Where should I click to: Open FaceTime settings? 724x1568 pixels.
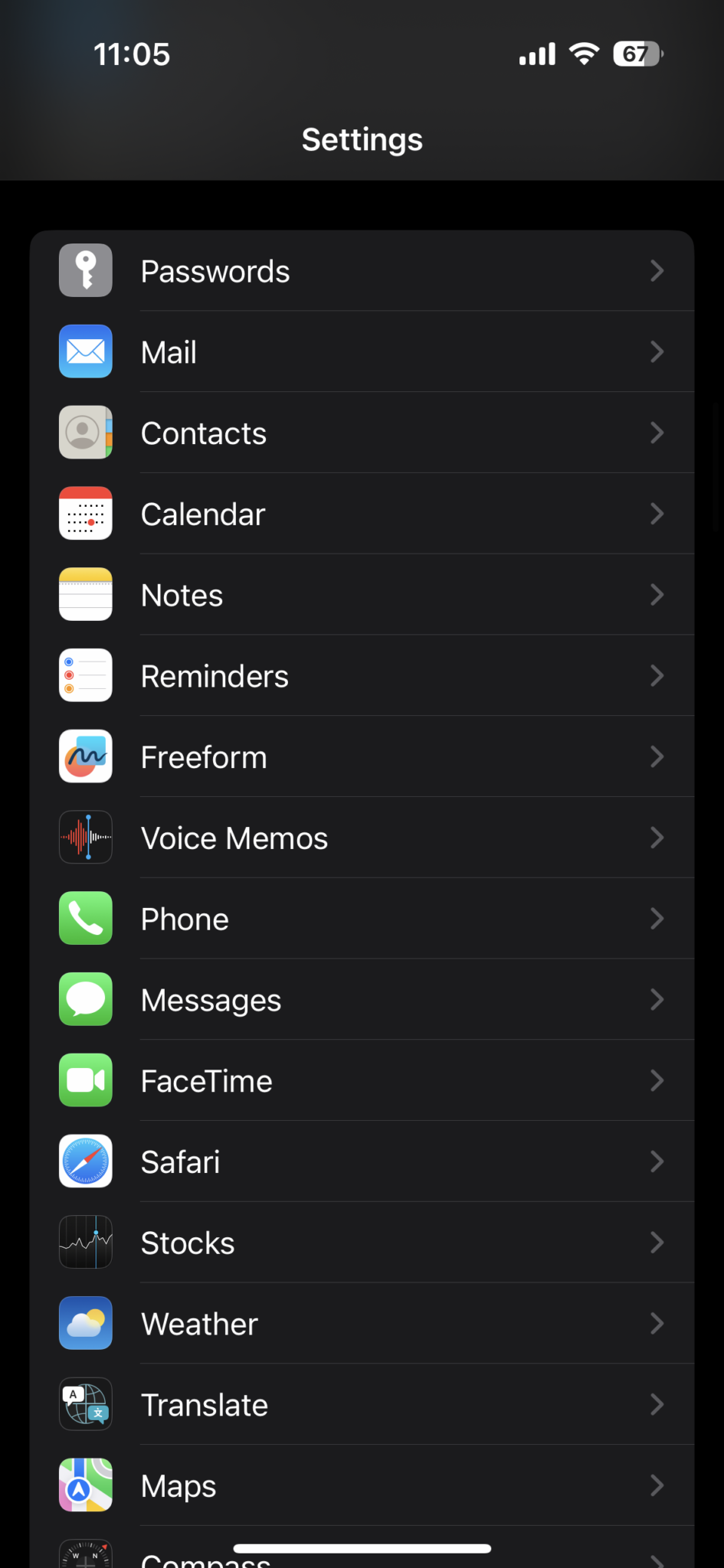pyautogui.click(x=362, y=1081)
